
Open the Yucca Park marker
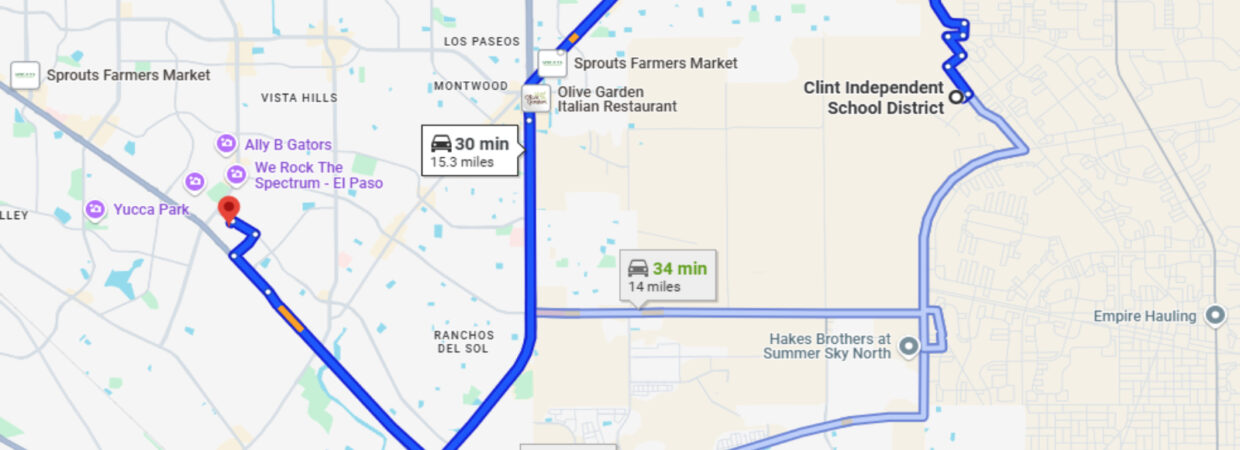[x=95, y=209]
